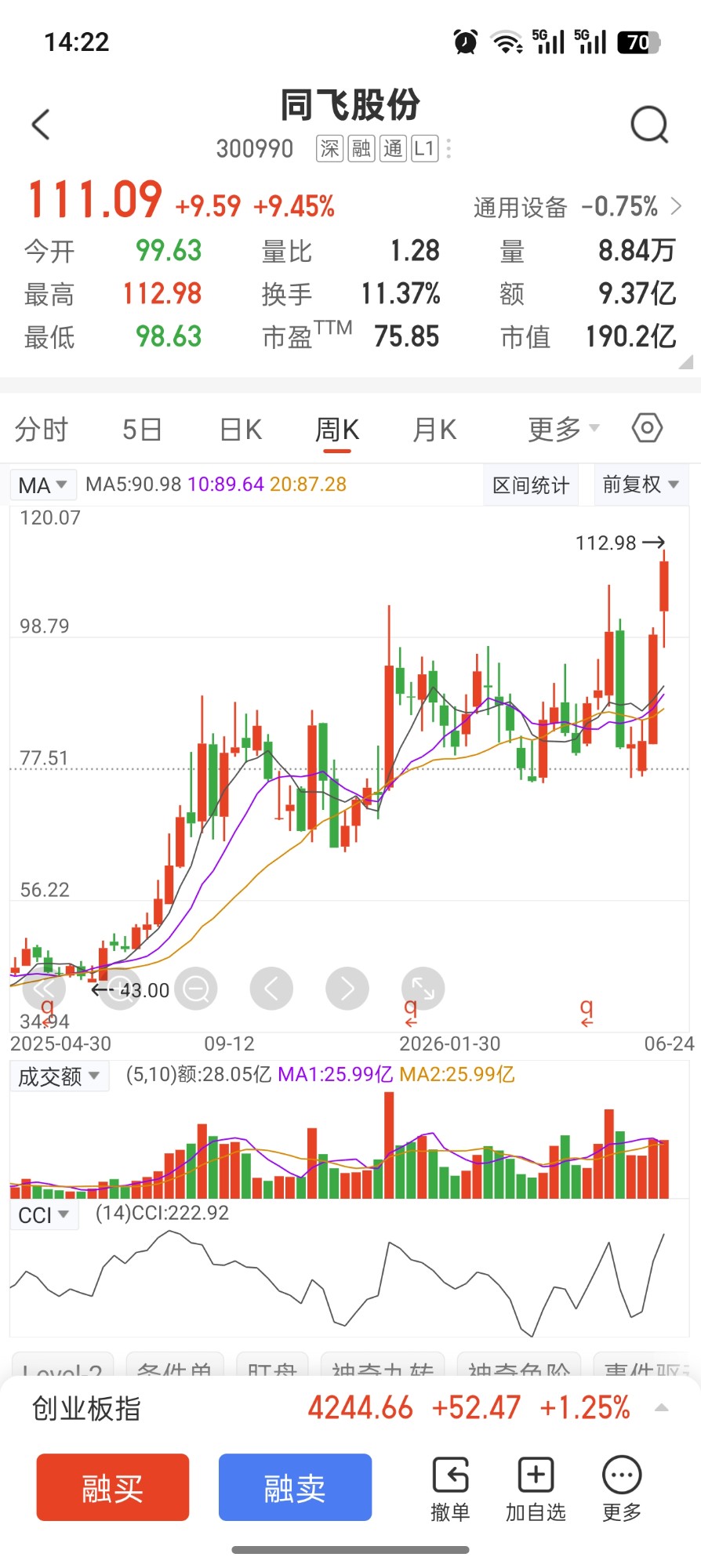
Task: Move chart to the previous candle
Action: click(271, 989)
